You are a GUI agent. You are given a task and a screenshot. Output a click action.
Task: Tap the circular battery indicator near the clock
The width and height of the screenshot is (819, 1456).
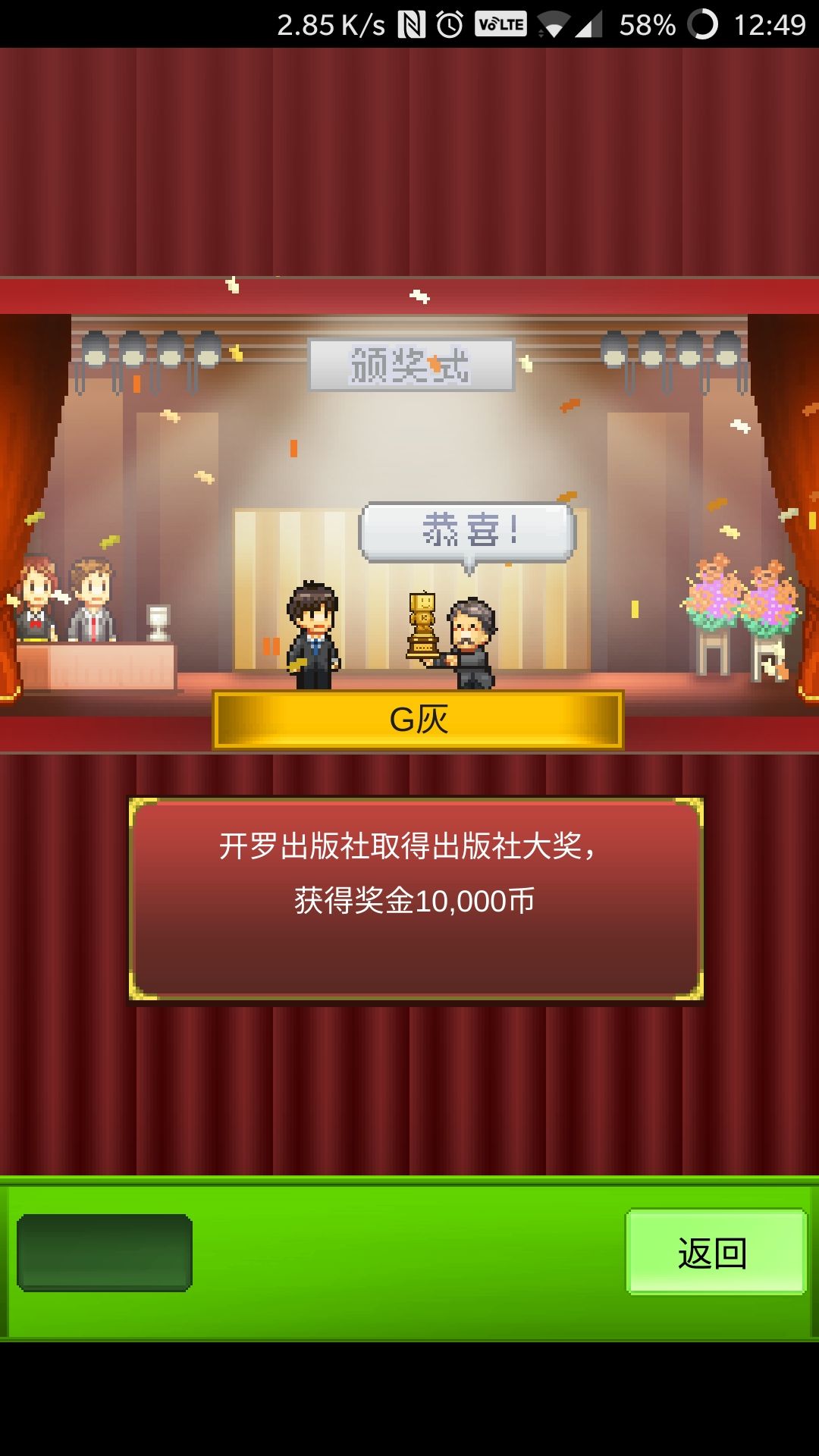click(704, 23)
